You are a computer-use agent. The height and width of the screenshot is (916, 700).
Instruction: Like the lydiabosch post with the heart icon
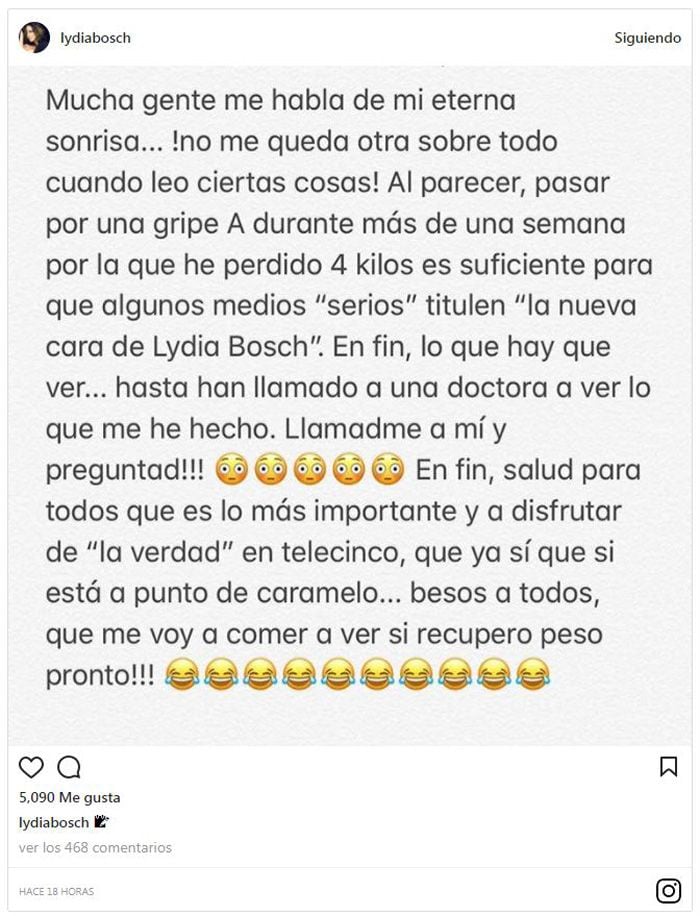click(31, 767)
